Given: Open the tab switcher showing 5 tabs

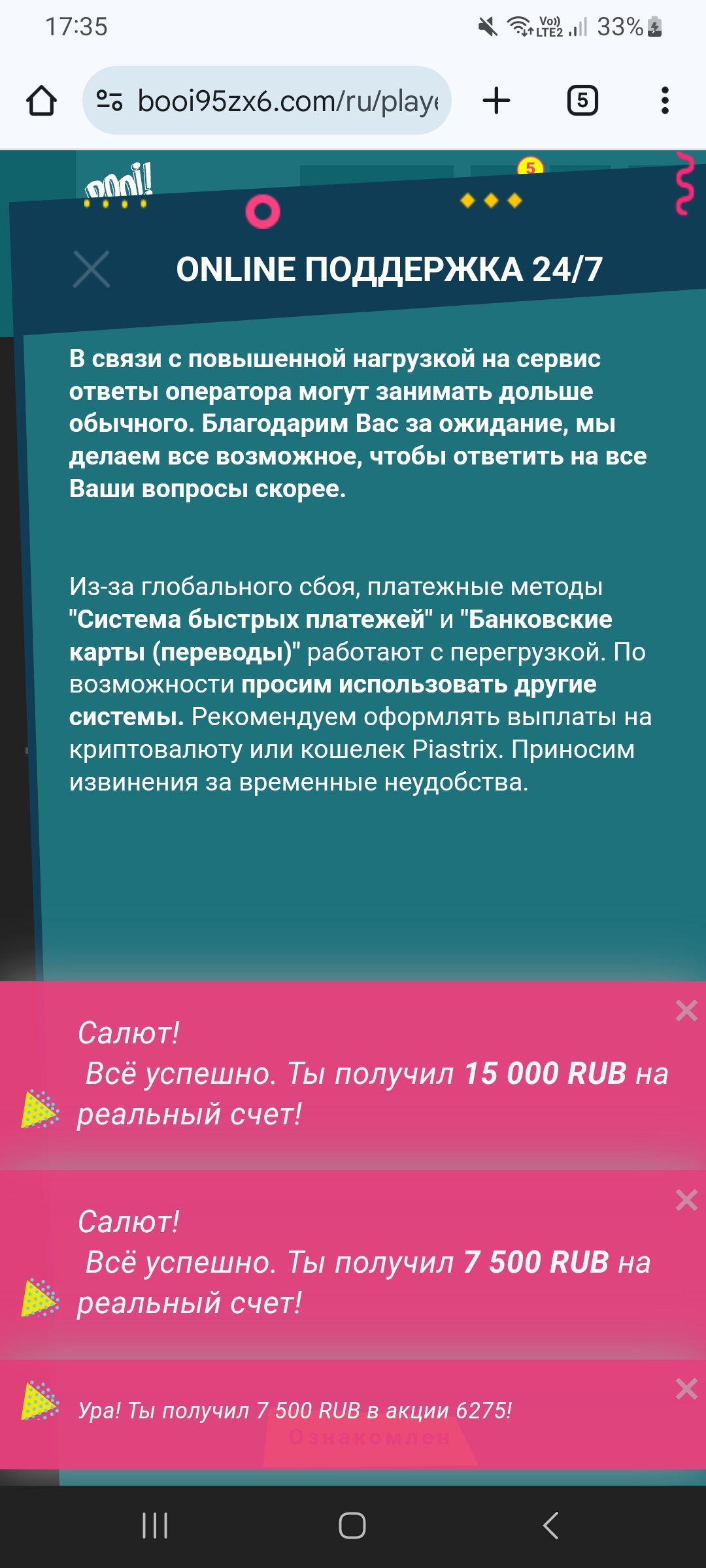Looking at the screenshot, I should [582, 101].
